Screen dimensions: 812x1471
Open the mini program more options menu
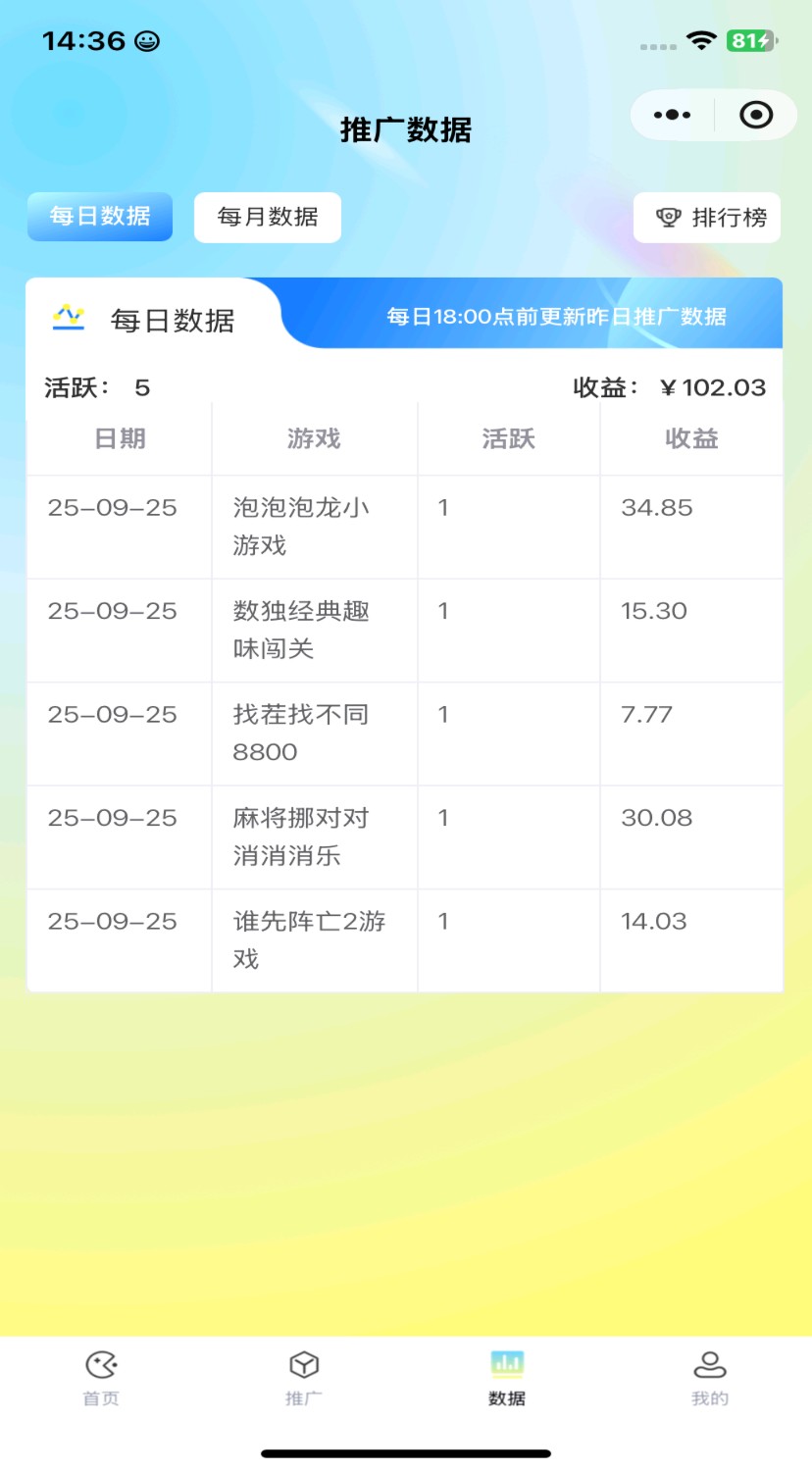point(672,116)
